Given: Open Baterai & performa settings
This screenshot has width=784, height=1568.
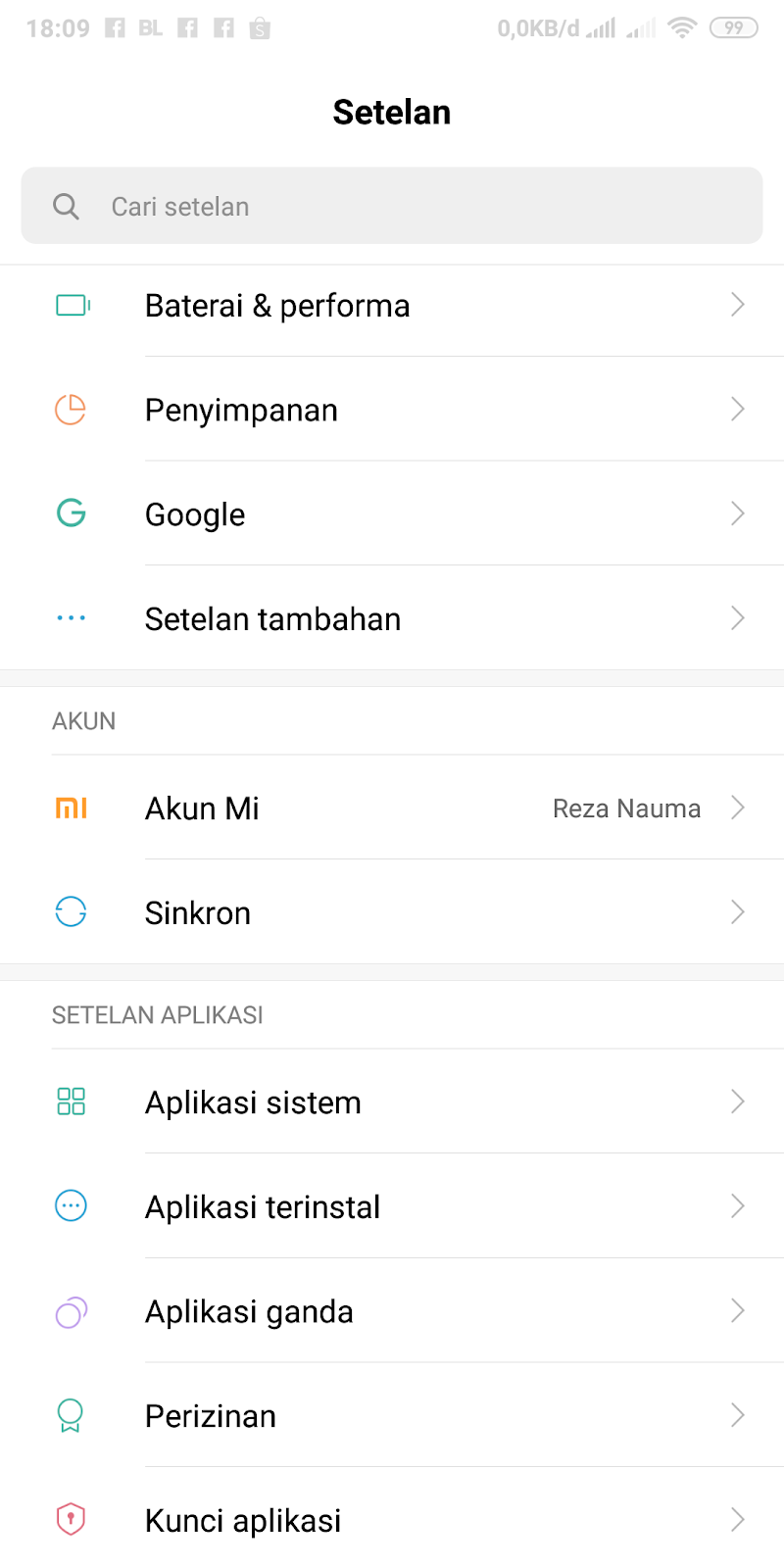Looking at the screenshot, I should pos(392,306).
